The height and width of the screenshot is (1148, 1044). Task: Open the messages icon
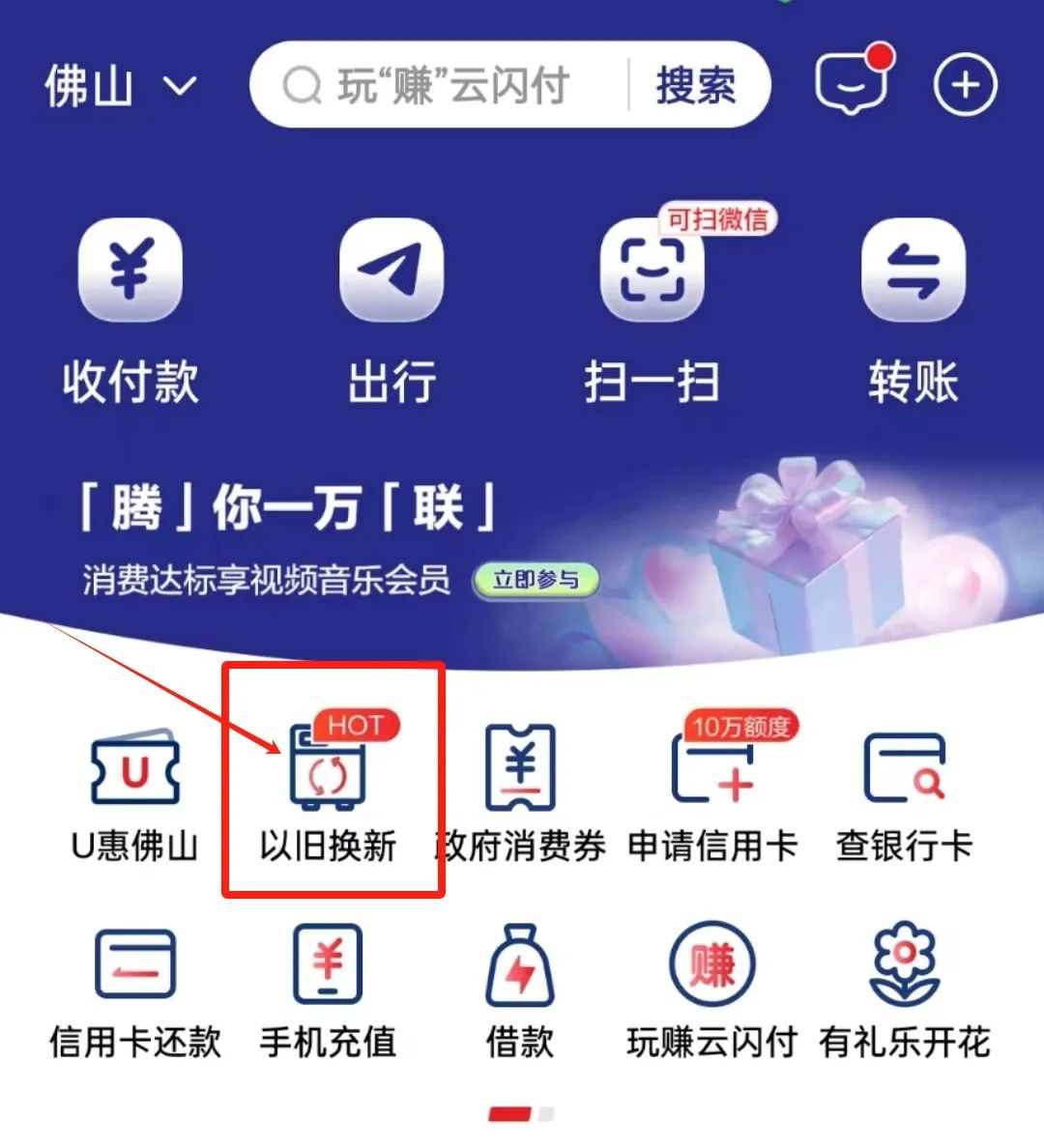click(x=851, y=84)
